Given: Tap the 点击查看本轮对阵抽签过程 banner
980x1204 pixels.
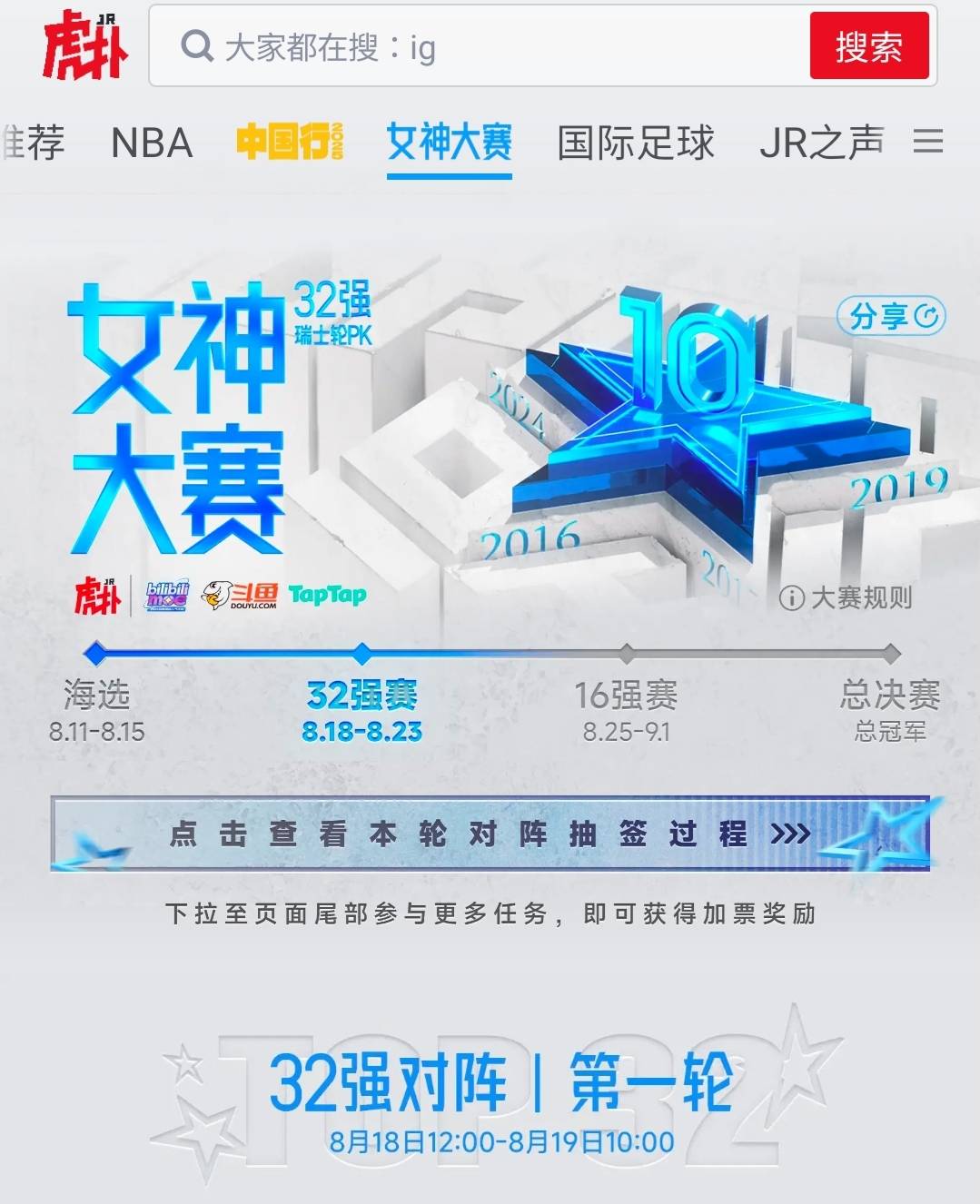Looking at the screenshot, I should pyautogui.click(x=490, y=834).
